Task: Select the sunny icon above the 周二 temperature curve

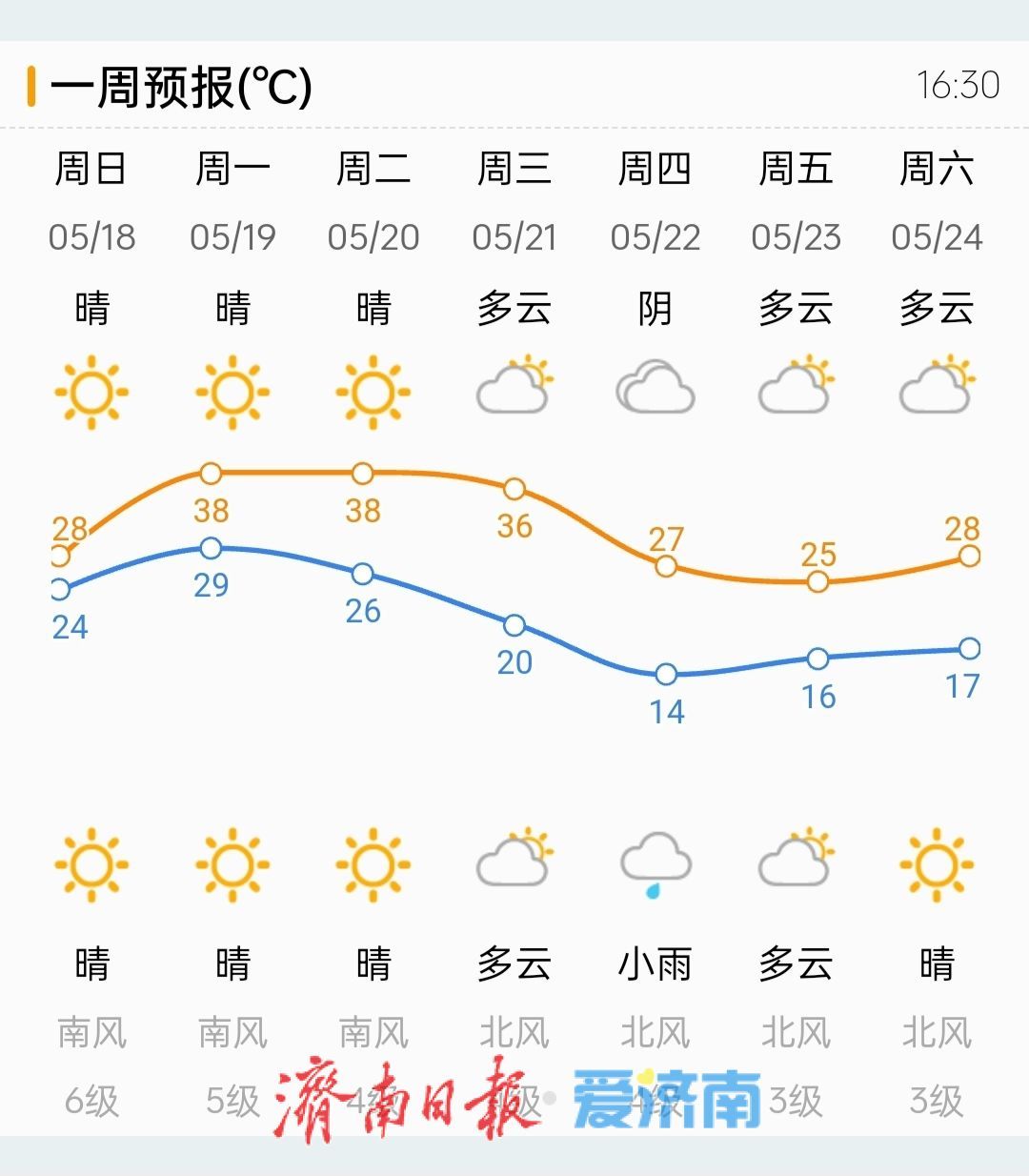Action: 371,391
